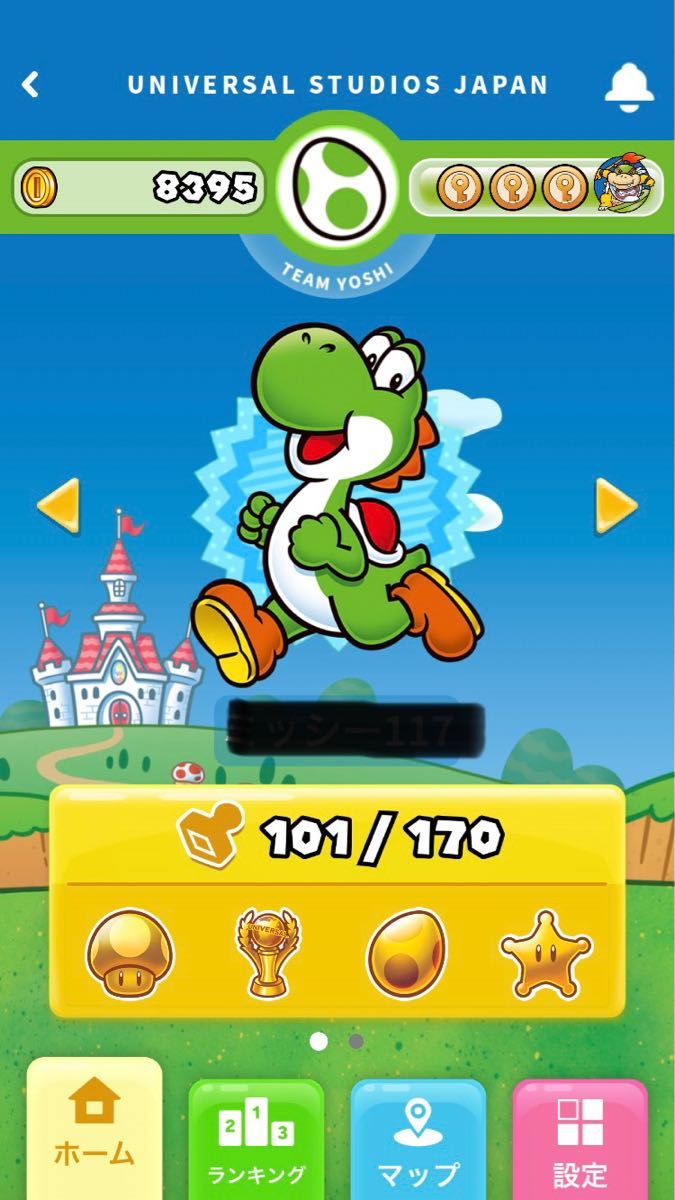Show the next character with the right arrow
Screen dimensions: 675x1200
616,506
